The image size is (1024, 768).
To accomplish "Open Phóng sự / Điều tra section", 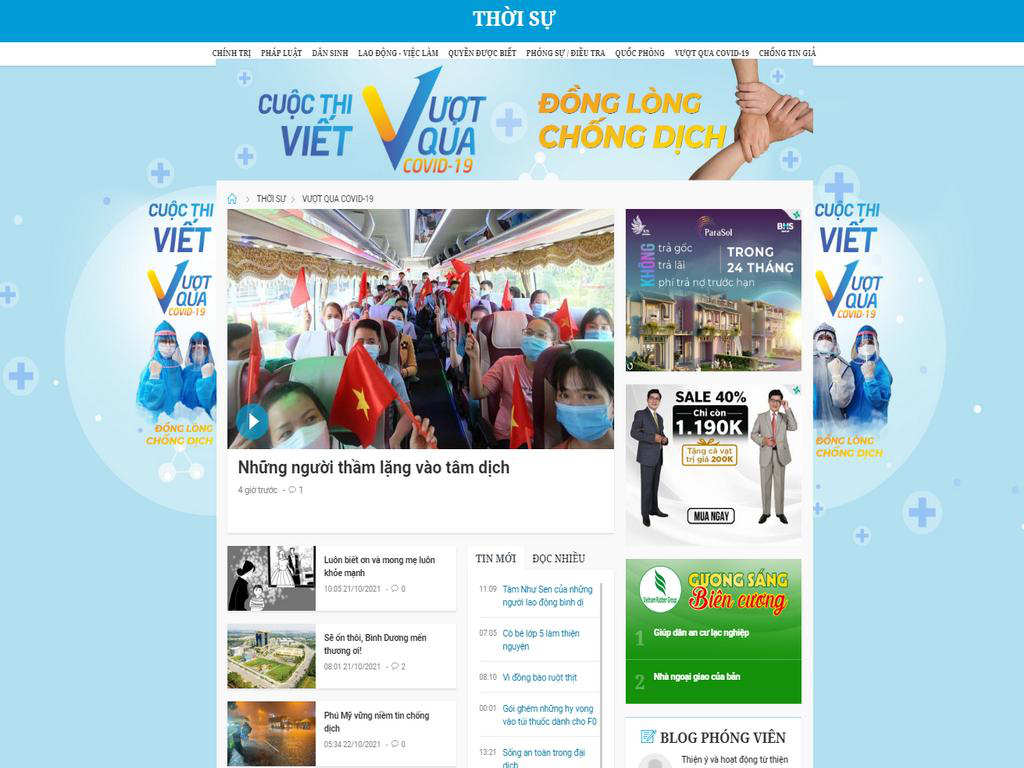I will coord(565,53).
